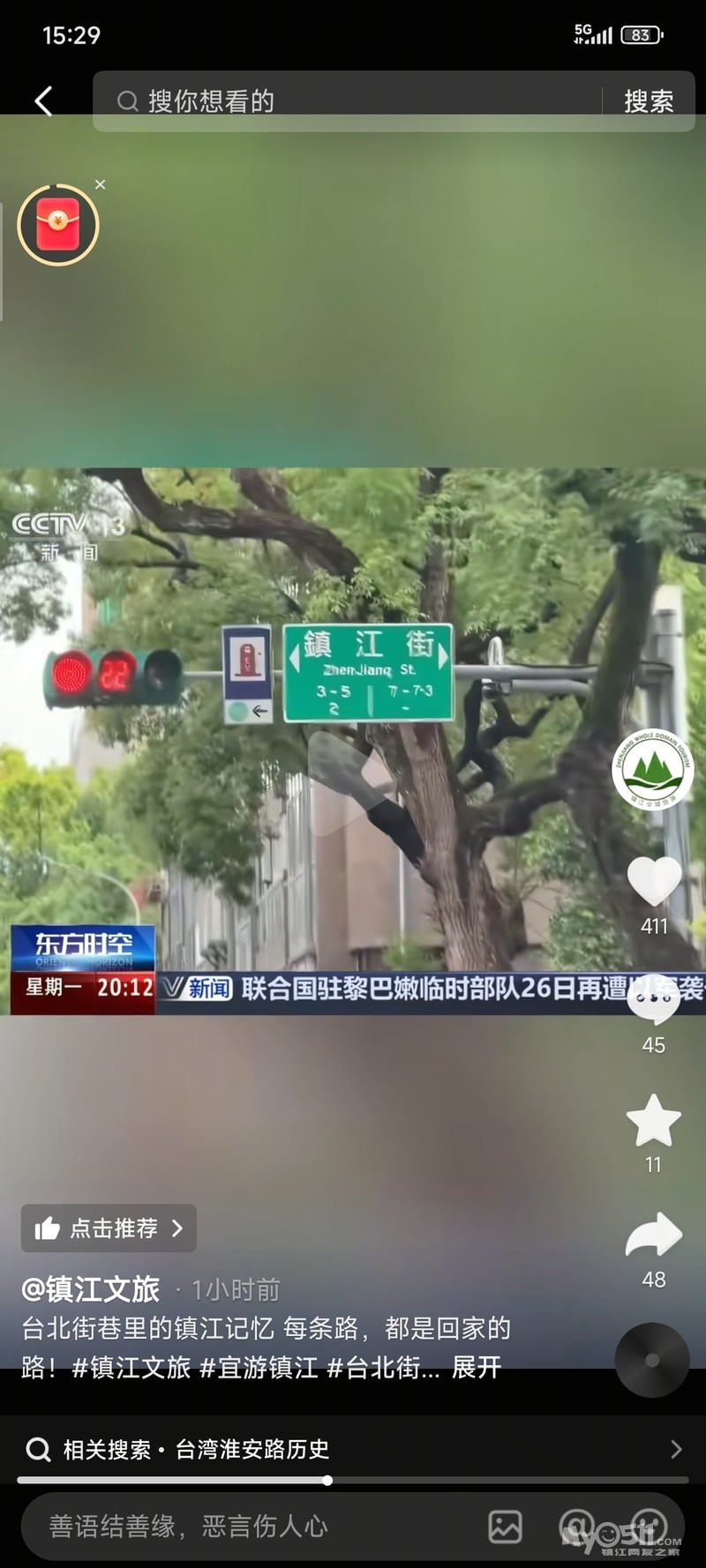This screenshot has width=706, height=1568.
Task: Share this video
Action: [x=654, y=1236]
